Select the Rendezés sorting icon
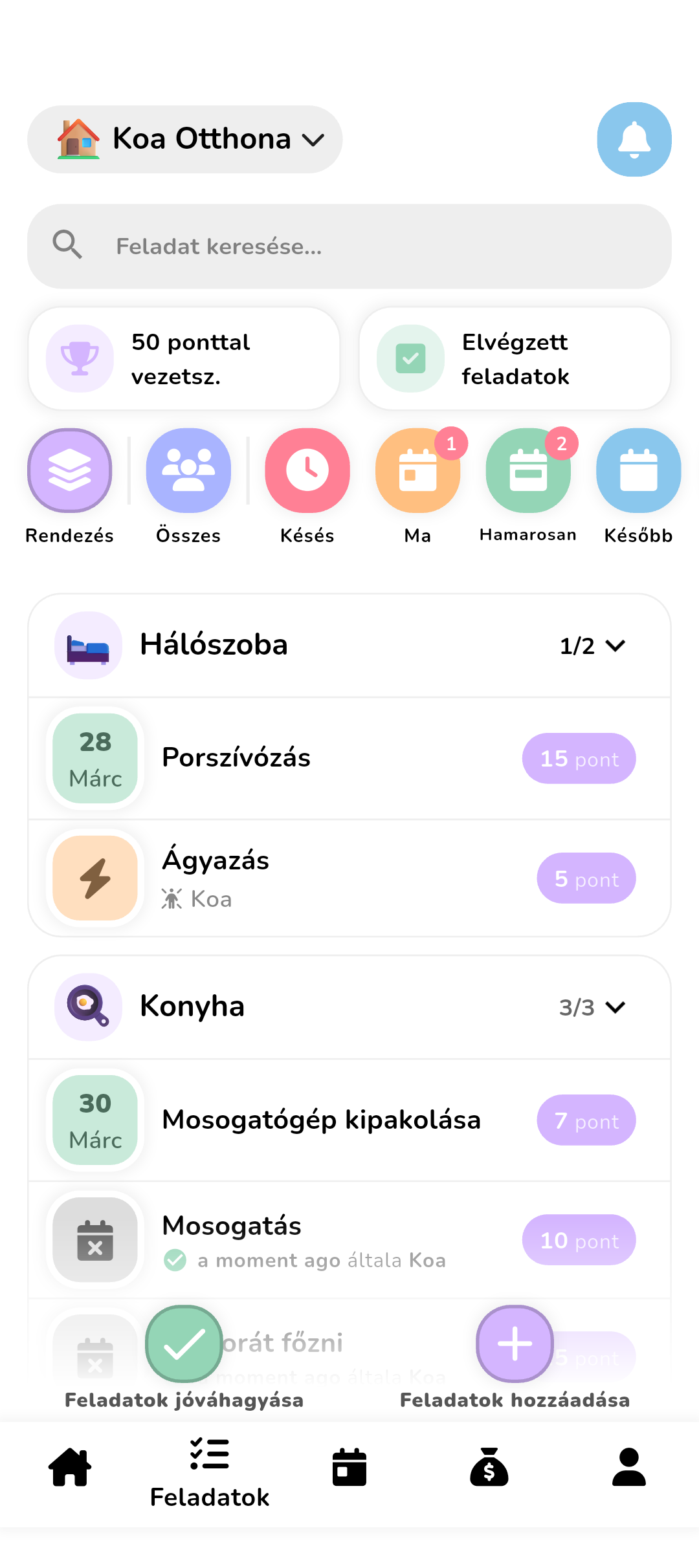Screen dimensions: 699x1568 [69, 471]
